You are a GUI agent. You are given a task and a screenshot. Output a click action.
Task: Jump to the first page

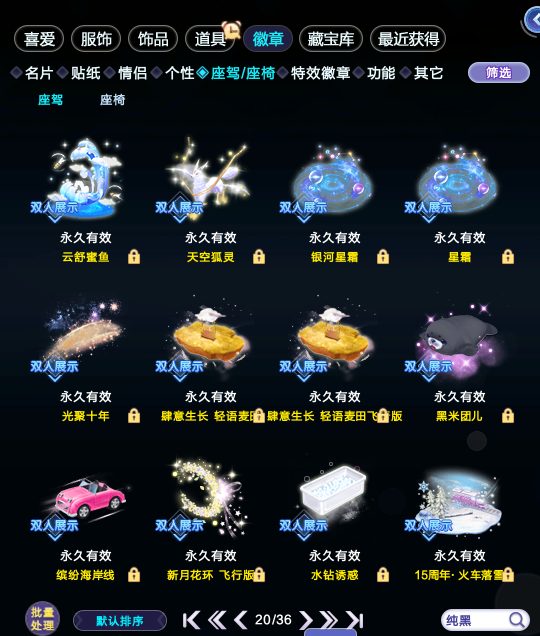pyautogui.click(x=191, y=620)
